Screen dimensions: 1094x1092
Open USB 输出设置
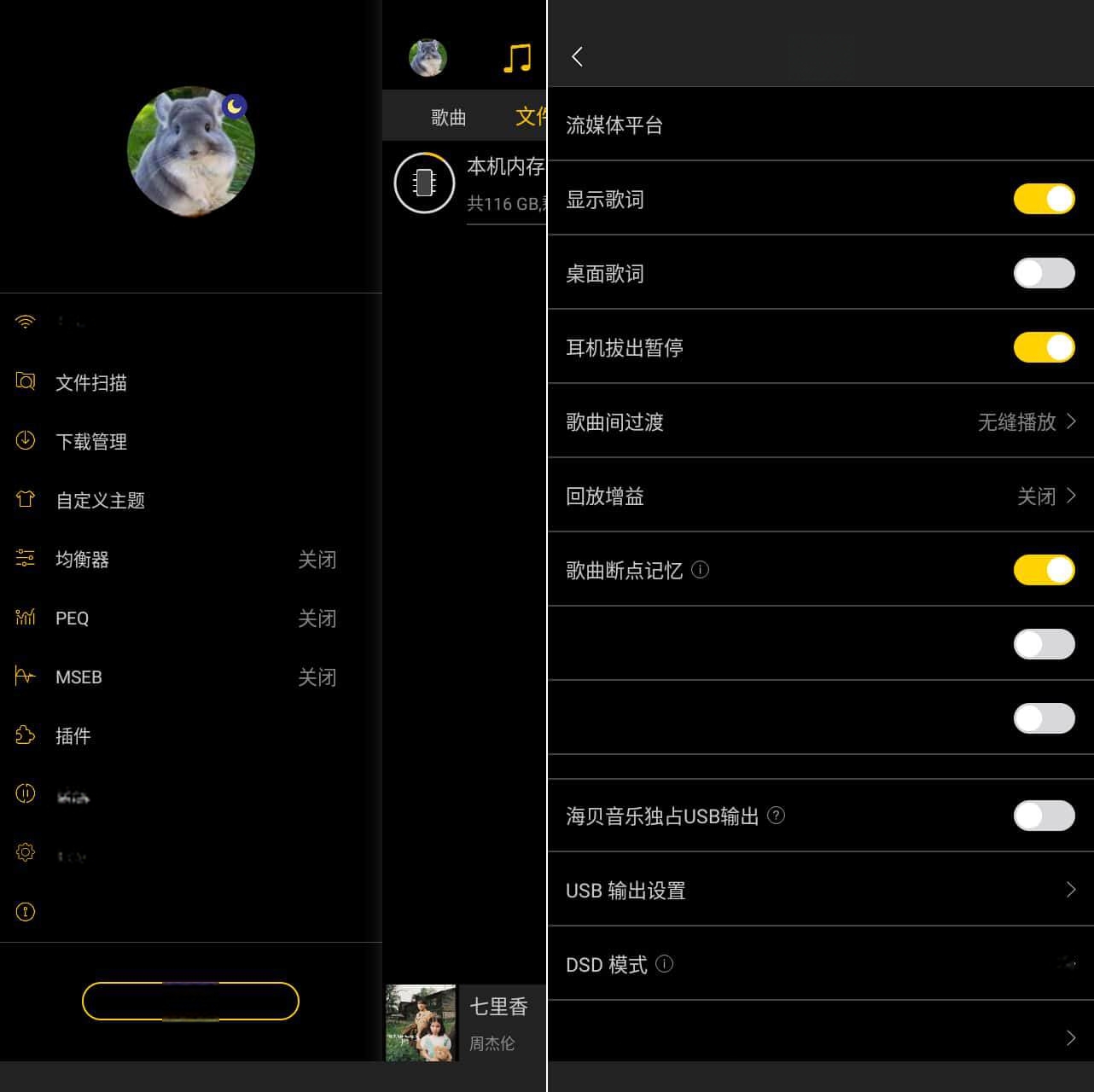[819, 891]
